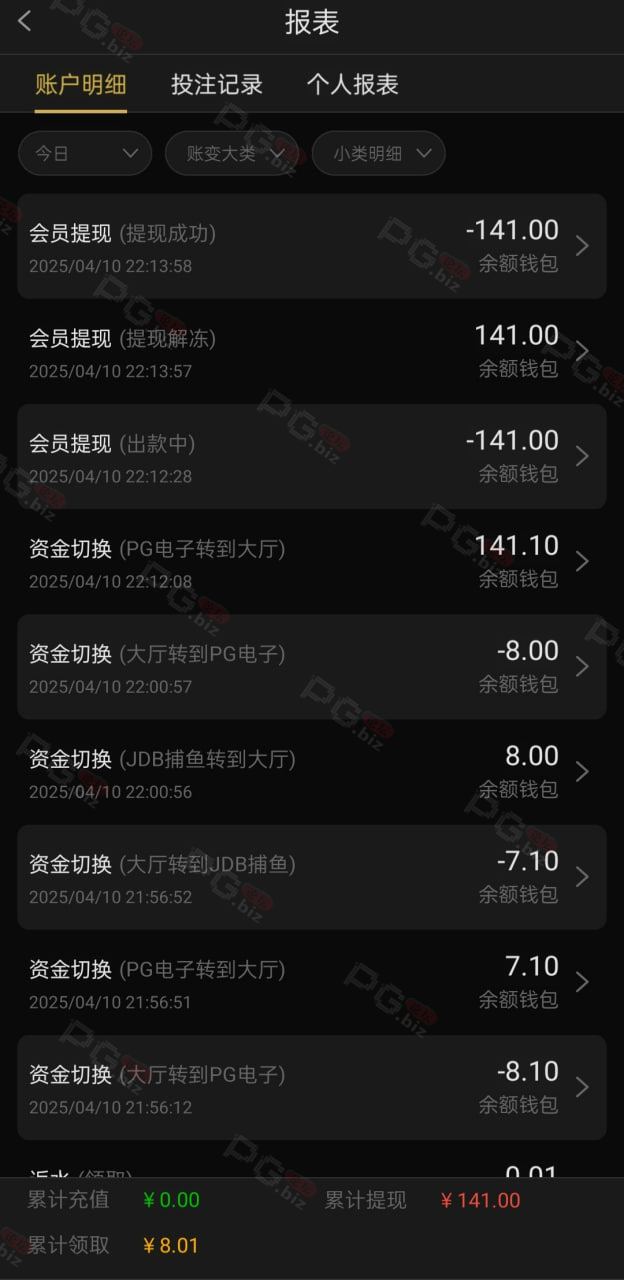Go back using the top-left arrow
Screen dimensions: 624x1280
coord(25,21)
